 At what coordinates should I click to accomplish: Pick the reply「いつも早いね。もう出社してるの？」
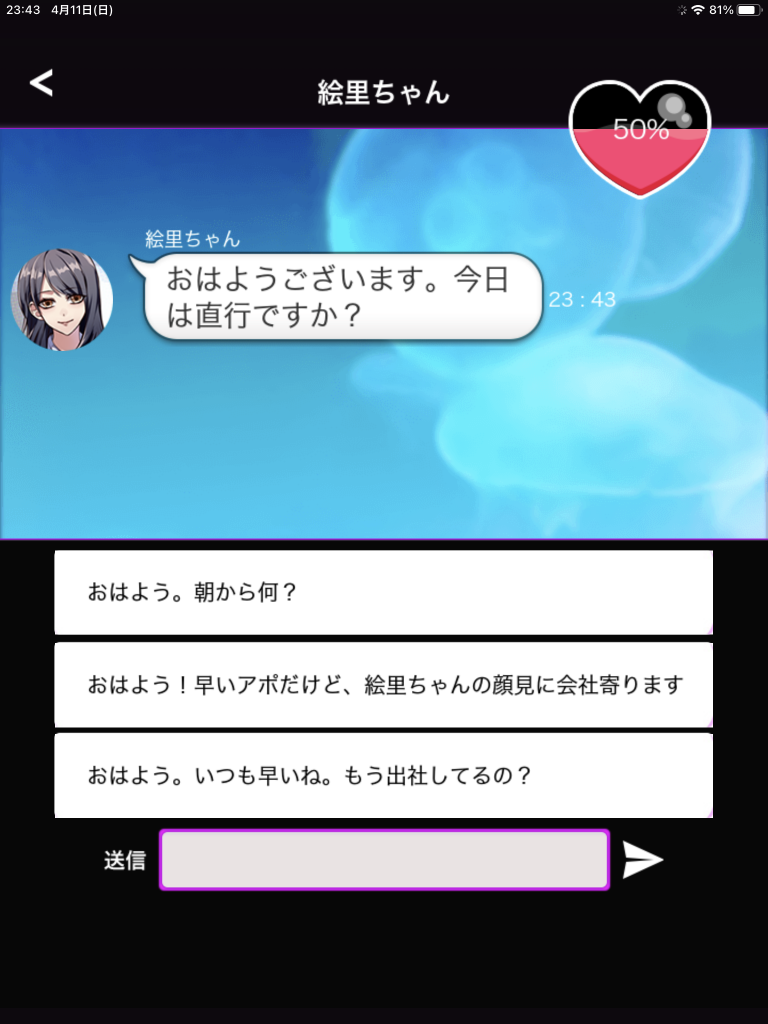[383, 776]
